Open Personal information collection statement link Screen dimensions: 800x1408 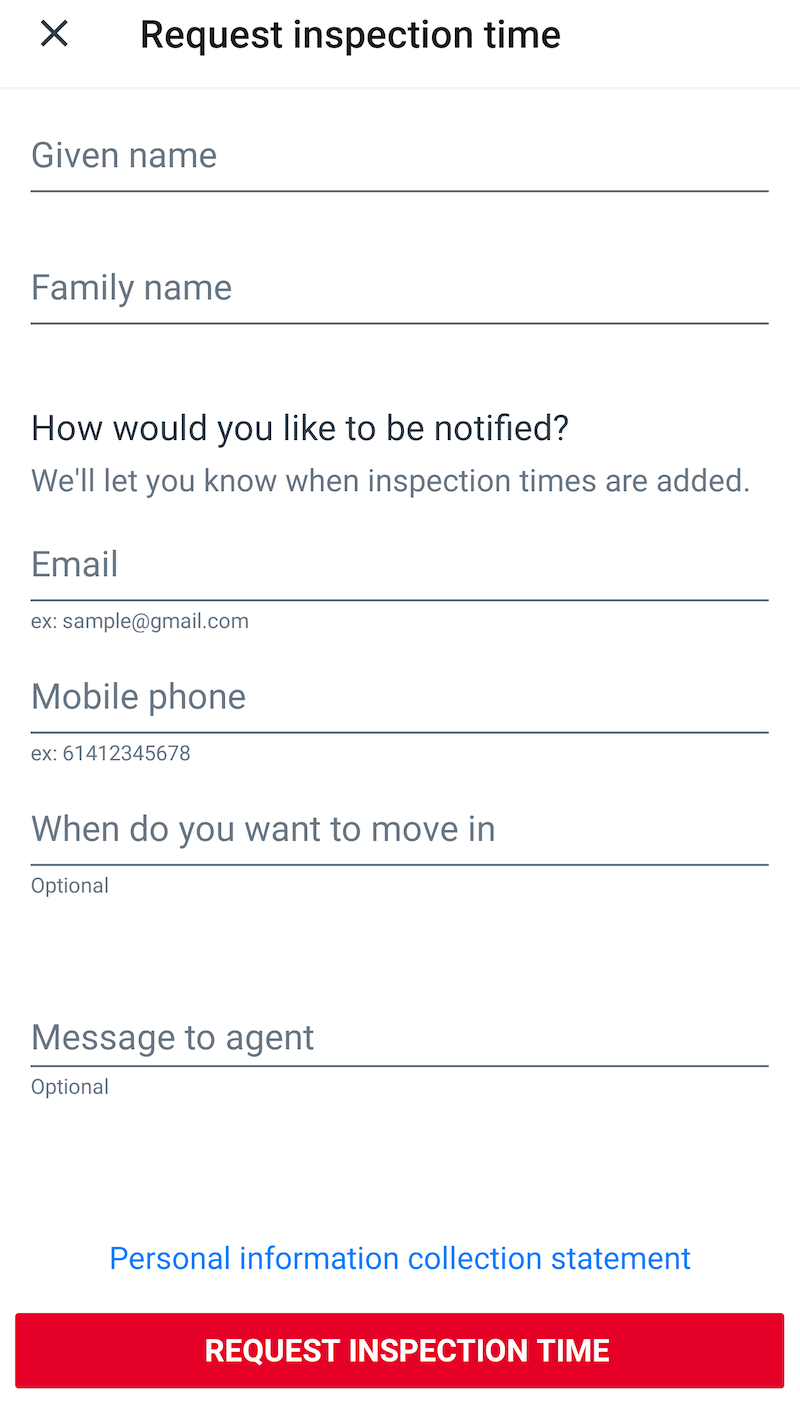[x=400, y=1258]
